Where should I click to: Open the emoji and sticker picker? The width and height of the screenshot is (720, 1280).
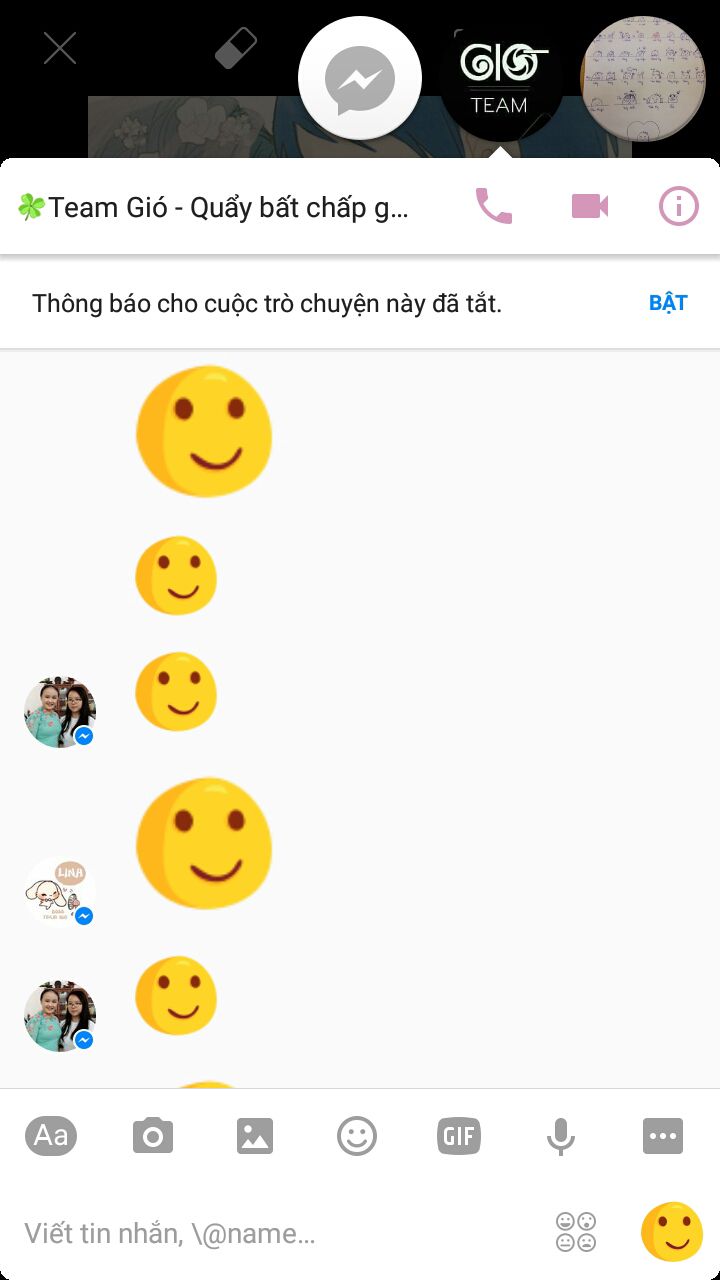coord(357,1136)
